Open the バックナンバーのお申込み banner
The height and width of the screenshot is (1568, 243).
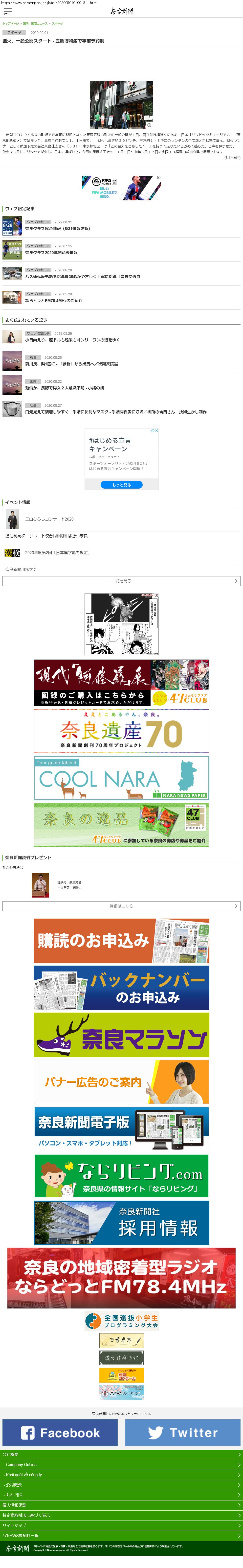point(122,987)
